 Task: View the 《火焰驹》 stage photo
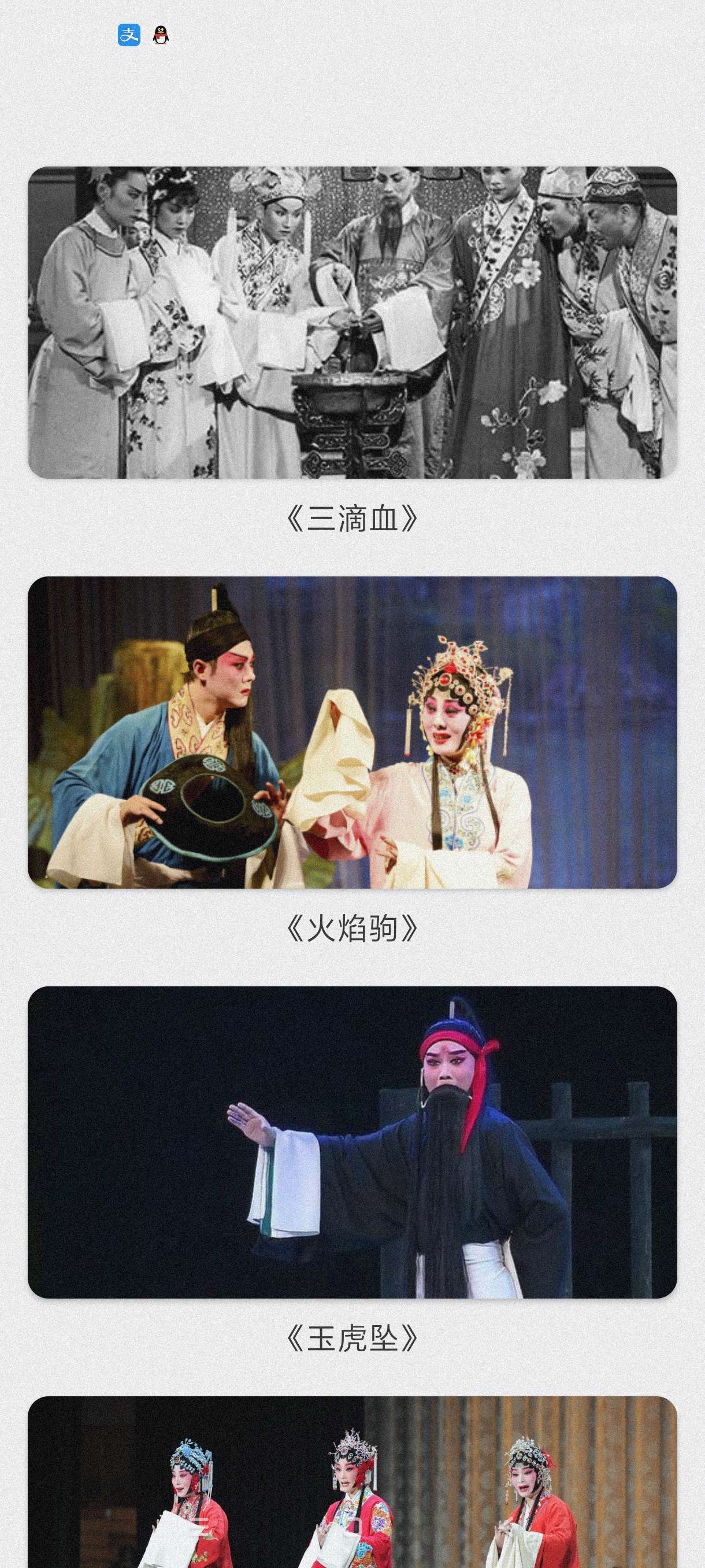pos(352,731)
